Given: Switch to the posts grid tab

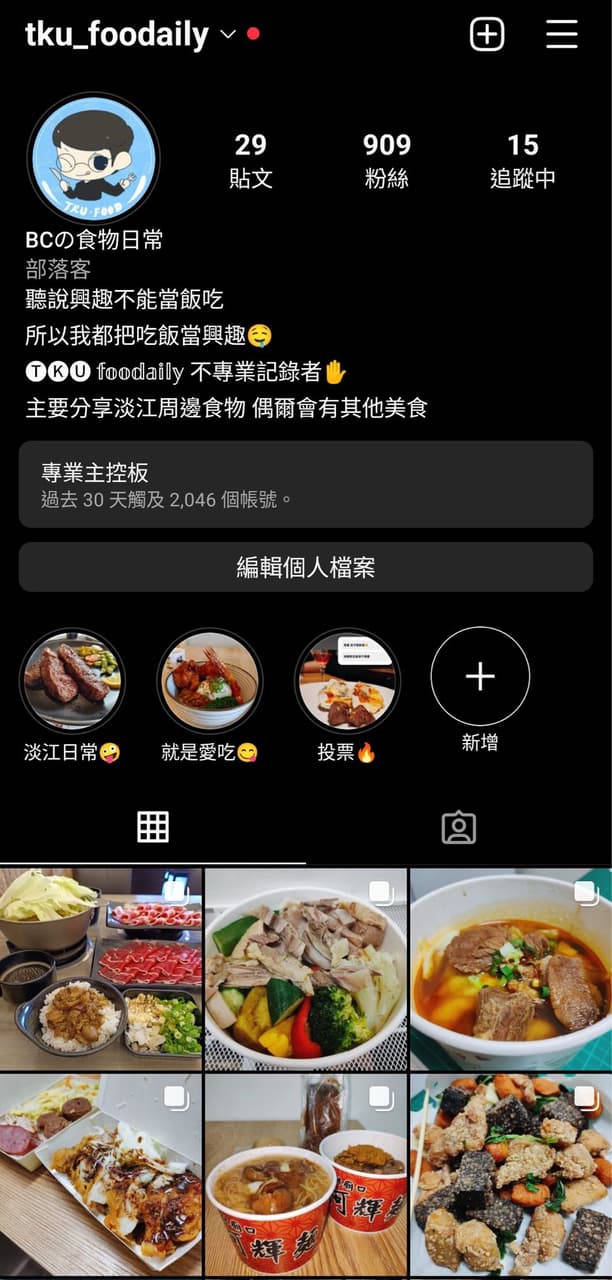Looking at the screenshot, I should 153,827.
